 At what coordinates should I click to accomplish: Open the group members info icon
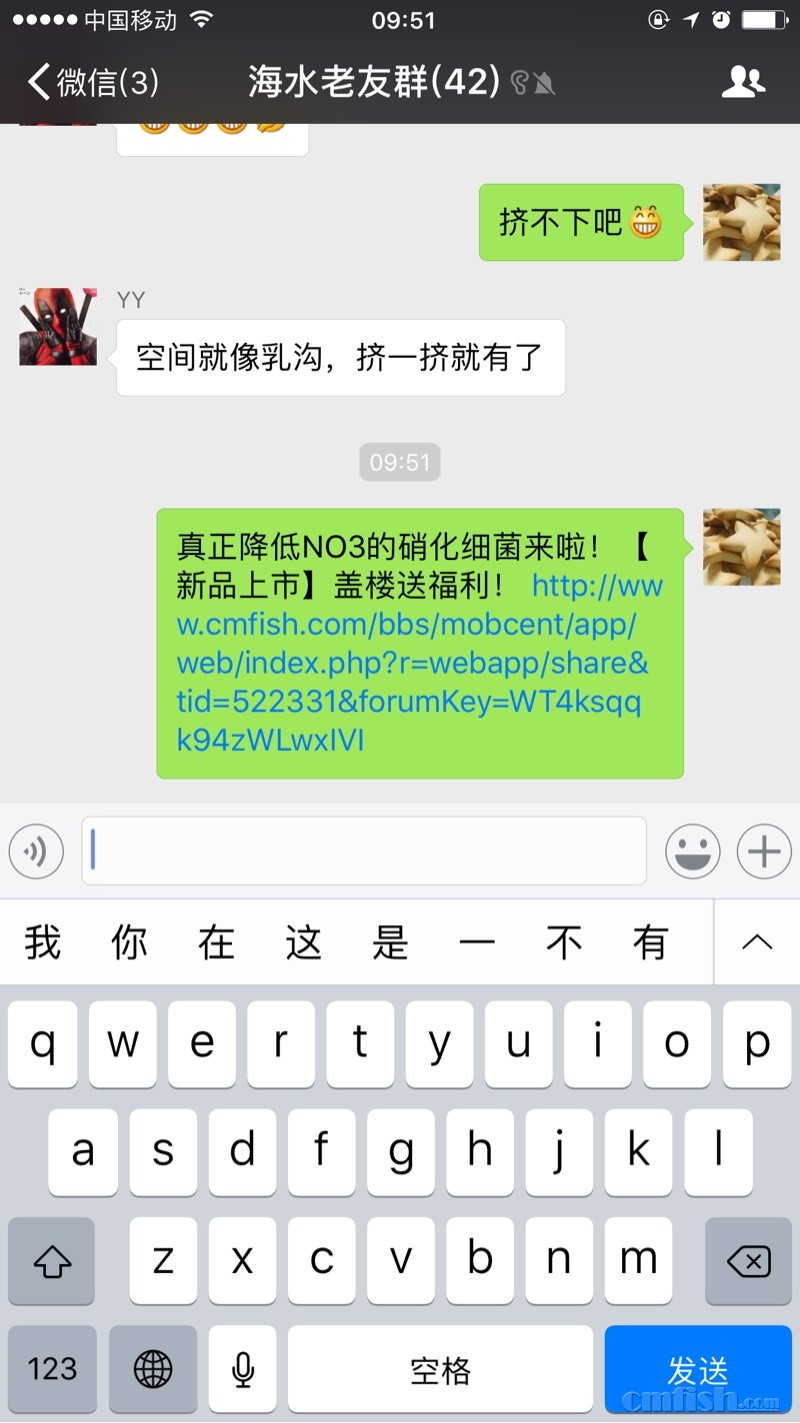click(743, 82)
